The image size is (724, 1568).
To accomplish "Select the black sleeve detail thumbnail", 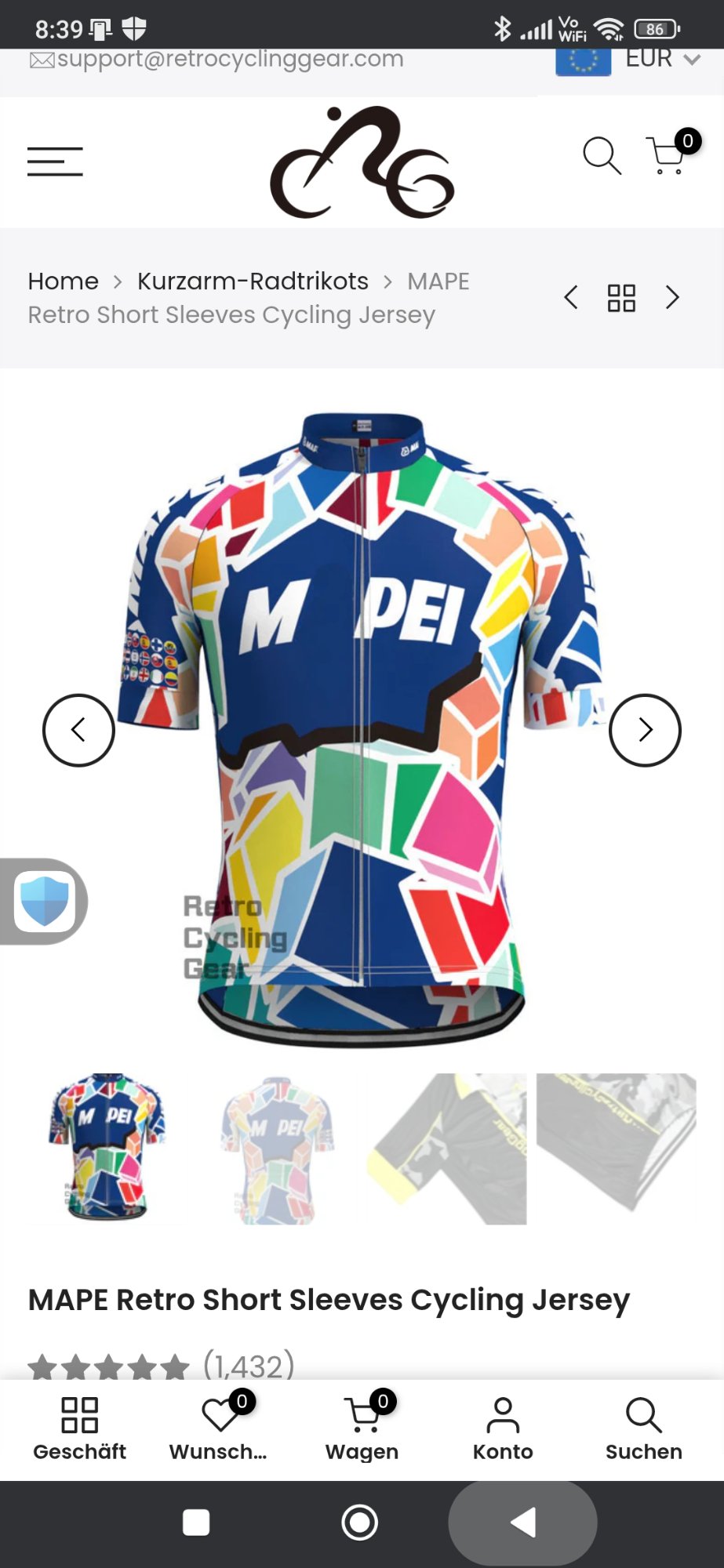I will click(x=447, y=1149).
